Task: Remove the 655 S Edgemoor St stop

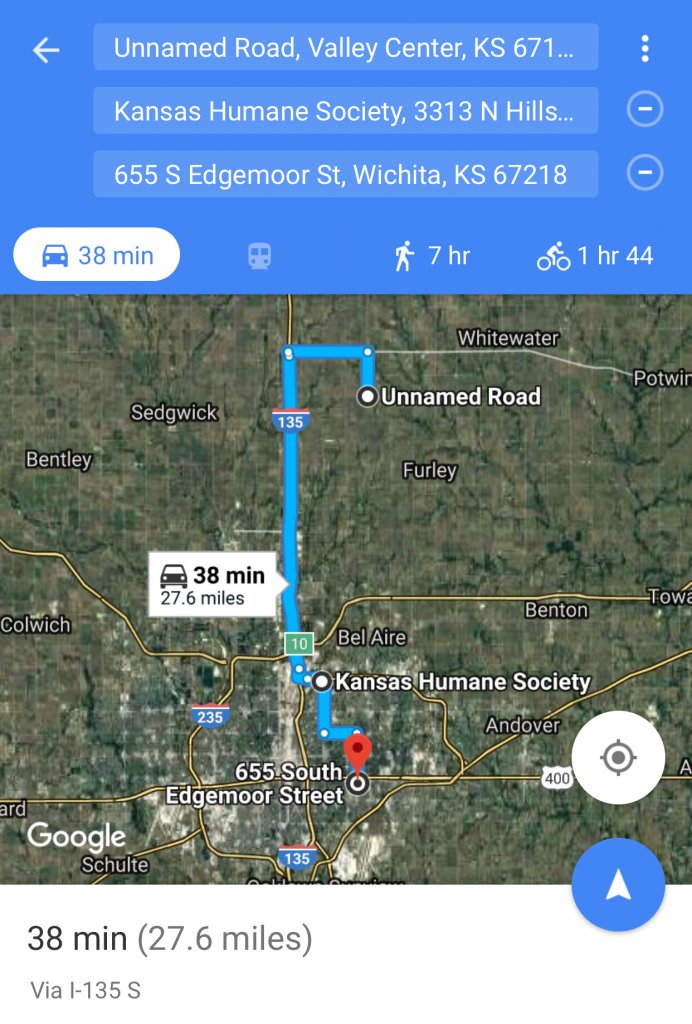Action: (645, 174)
